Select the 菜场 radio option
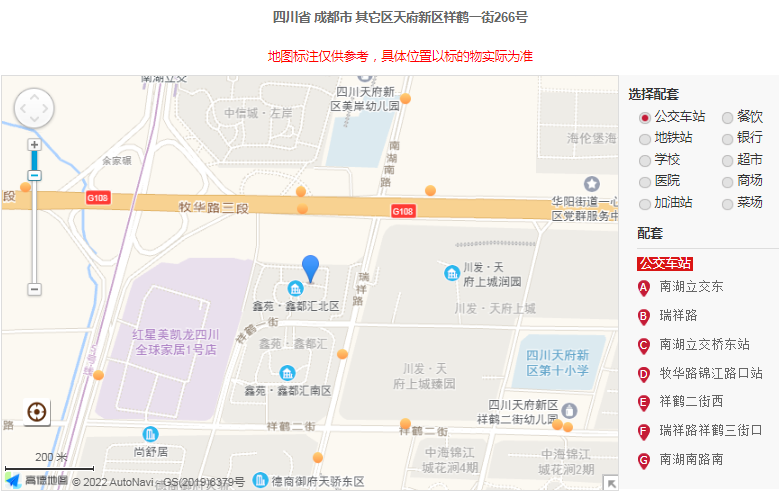The width and height of the screenshot is (779, 491). tap(727, 203)
